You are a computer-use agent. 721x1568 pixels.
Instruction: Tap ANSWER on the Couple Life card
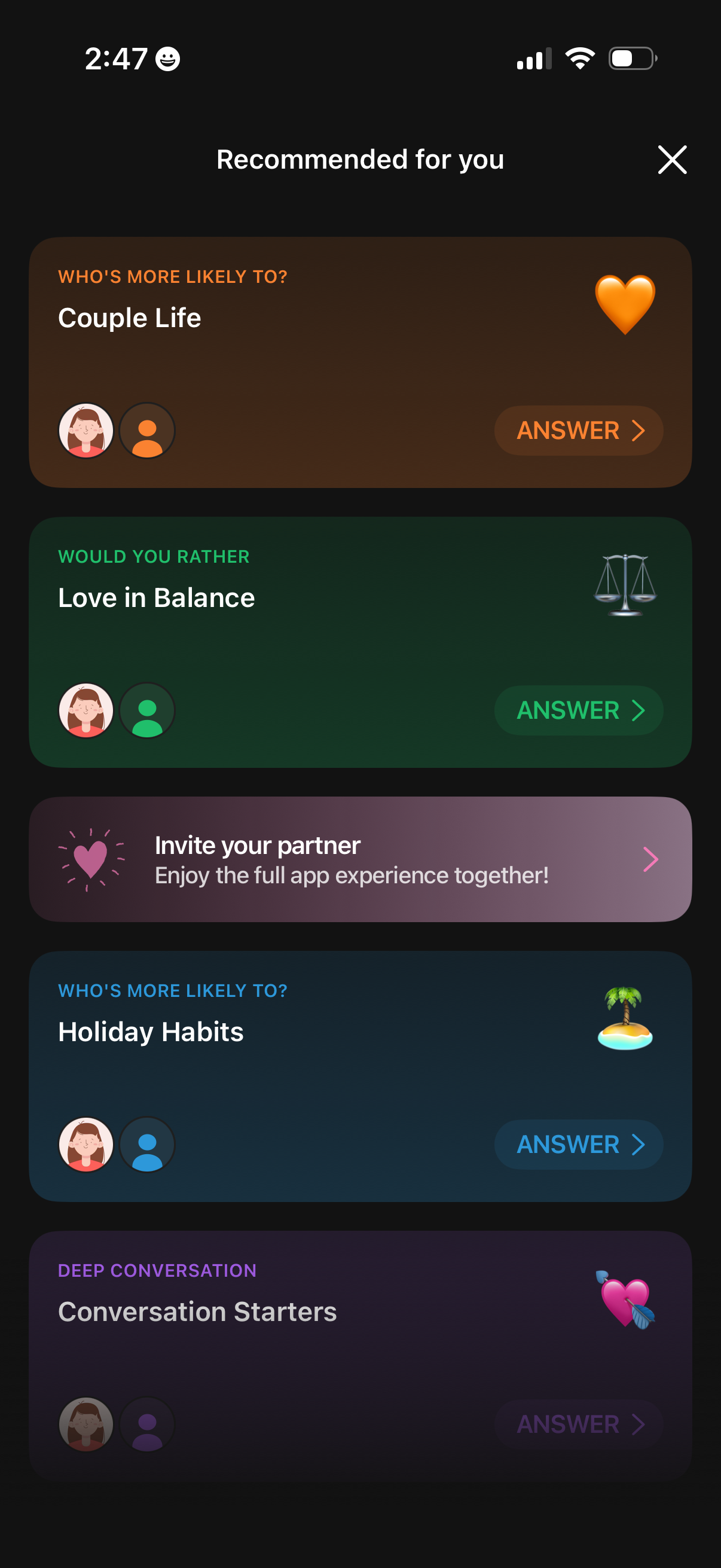[578, 431]
